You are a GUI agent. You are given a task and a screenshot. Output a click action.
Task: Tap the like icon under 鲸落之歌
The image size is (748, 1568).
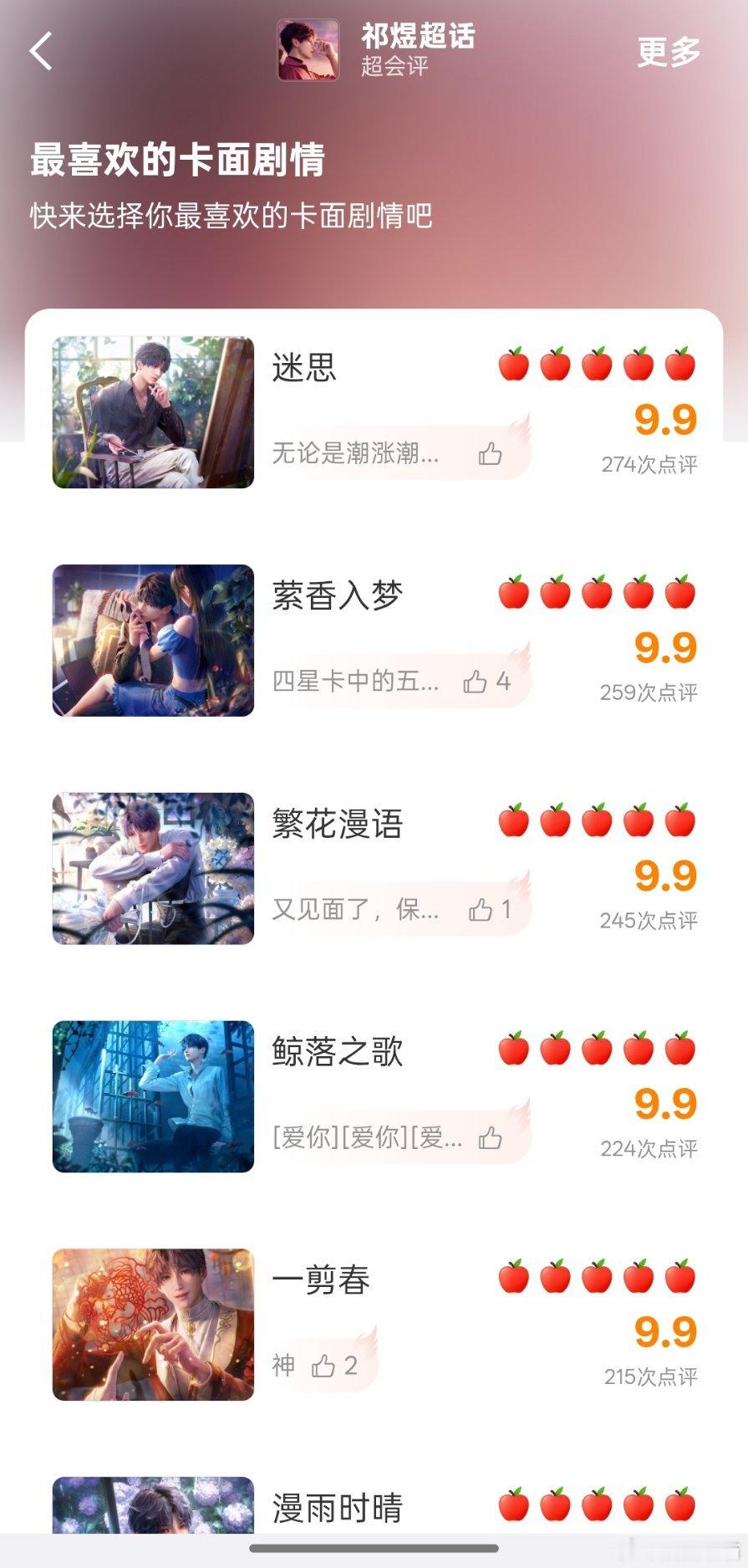pos(491,1138)
